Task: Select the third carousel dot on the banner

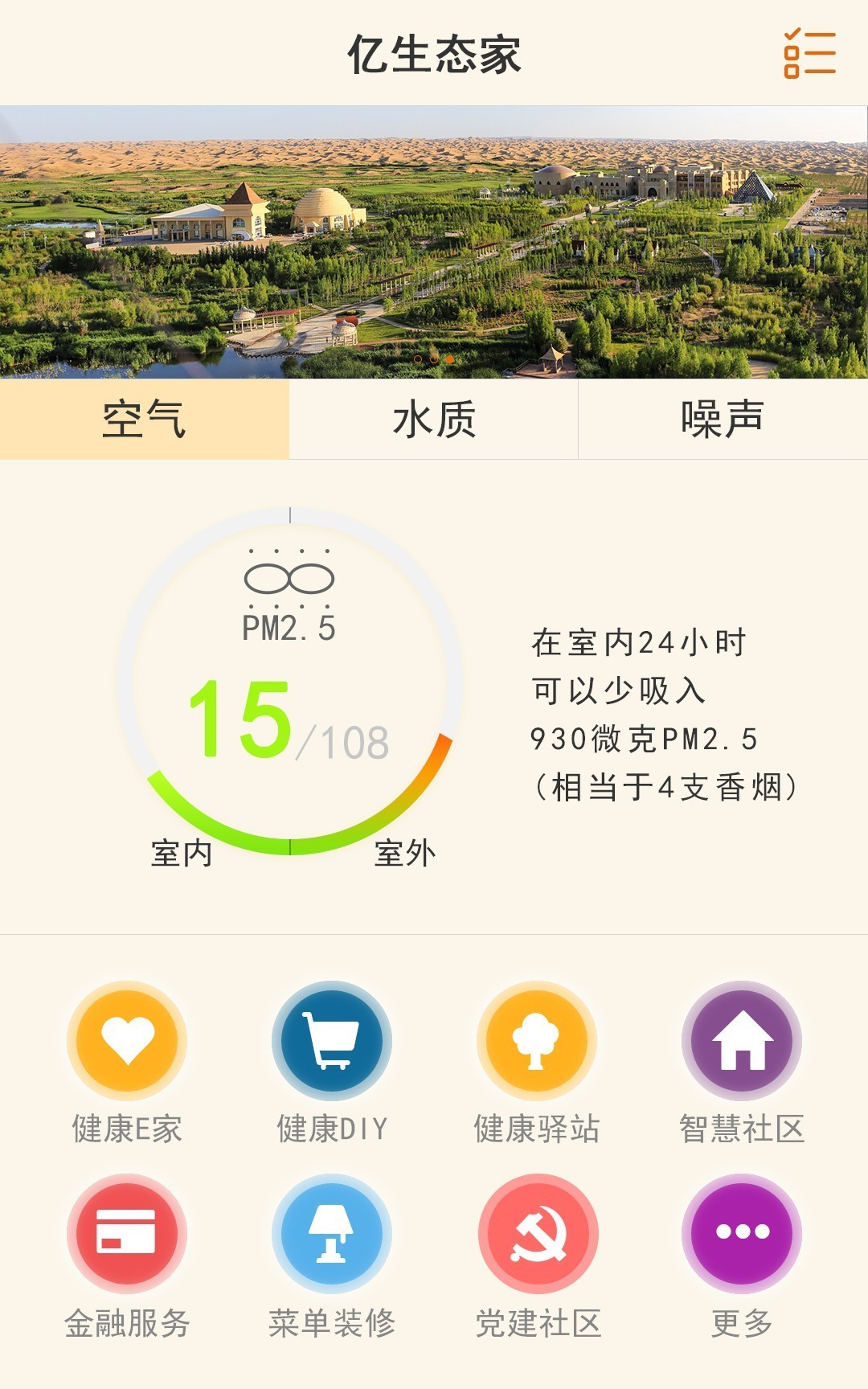Action: [450, 359]
